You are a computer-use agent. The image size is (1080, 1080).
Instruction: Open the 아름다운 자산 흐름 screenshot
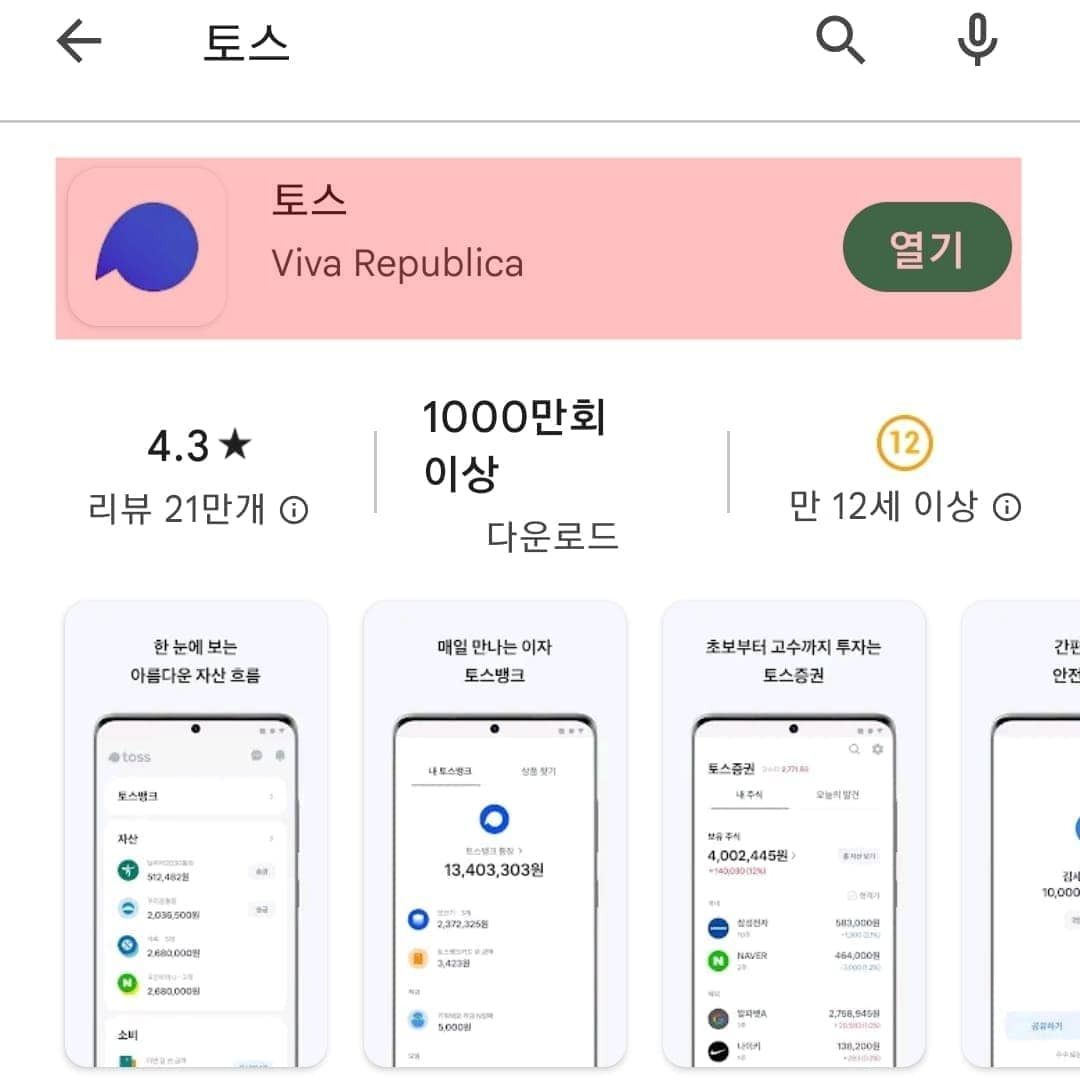coord(196,834)
